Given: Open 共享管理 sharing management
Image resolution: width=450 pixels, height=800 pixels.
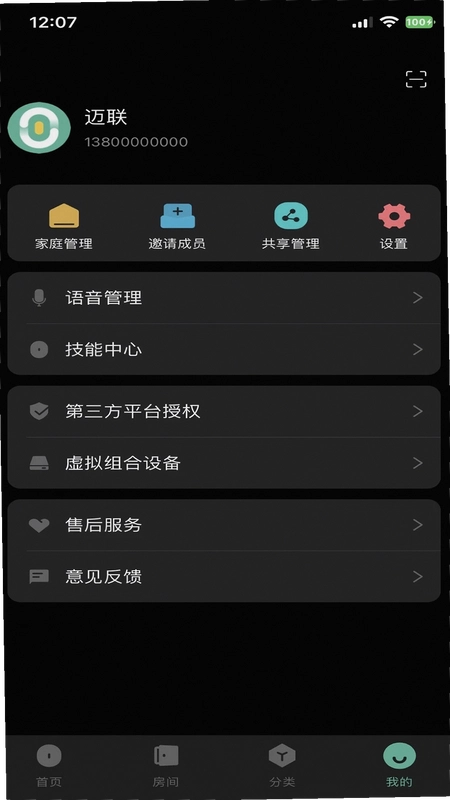Looking at the screenshot, I should tap(291, 227).
